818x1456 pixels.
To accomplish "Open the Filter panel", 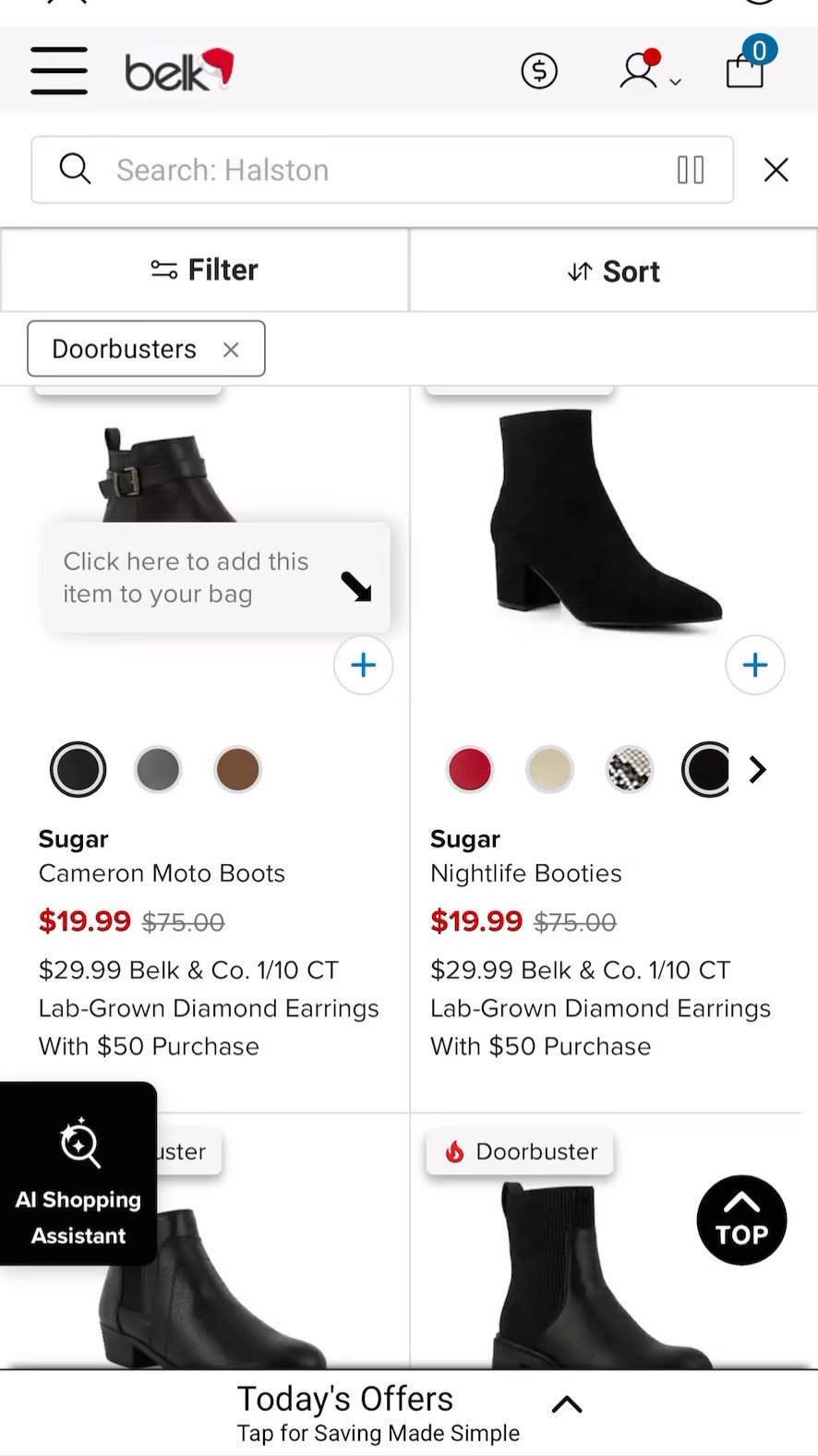I will coord(204,270).
